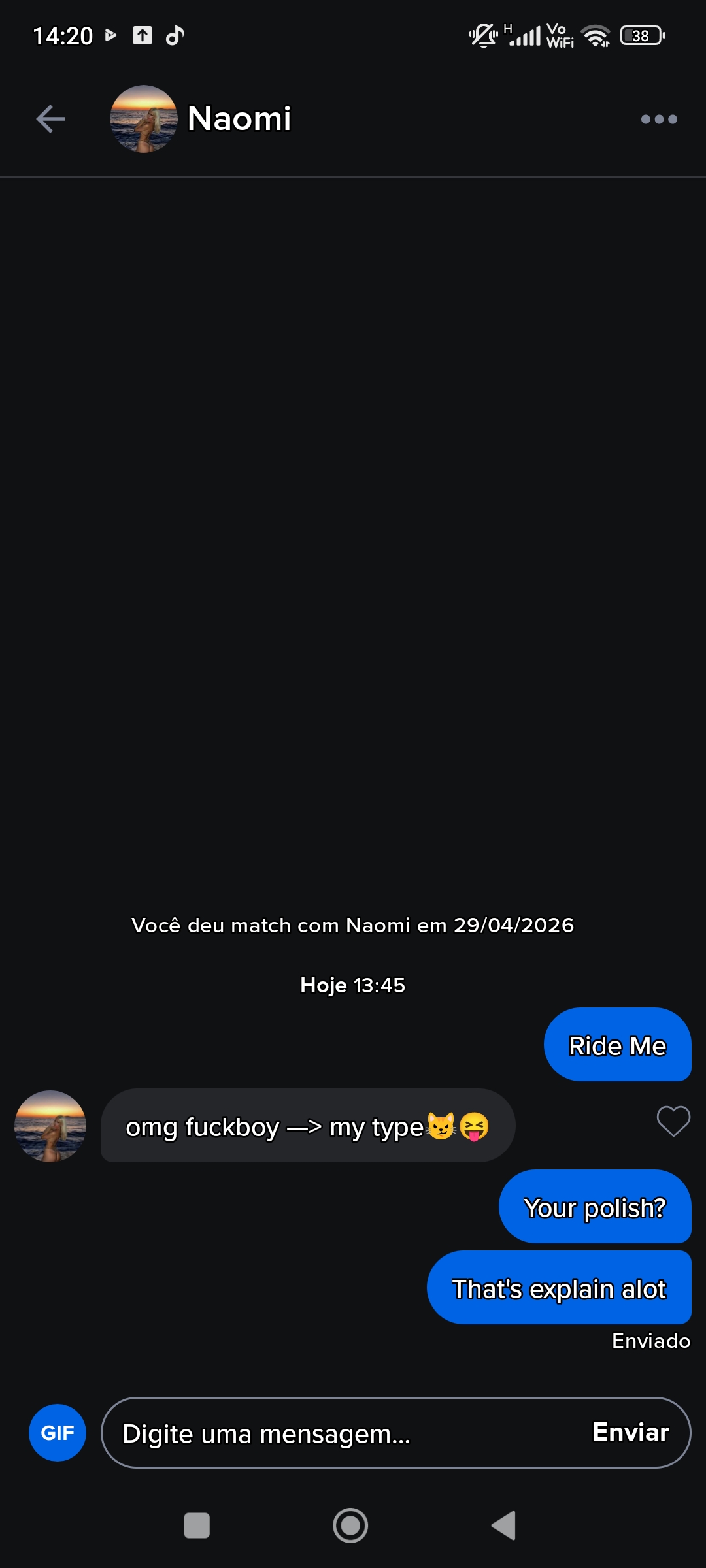Image resolution: width=706 pixels, height=1568 pixels.
Task: Open the three-dot options menu
Action: point(658,118)
